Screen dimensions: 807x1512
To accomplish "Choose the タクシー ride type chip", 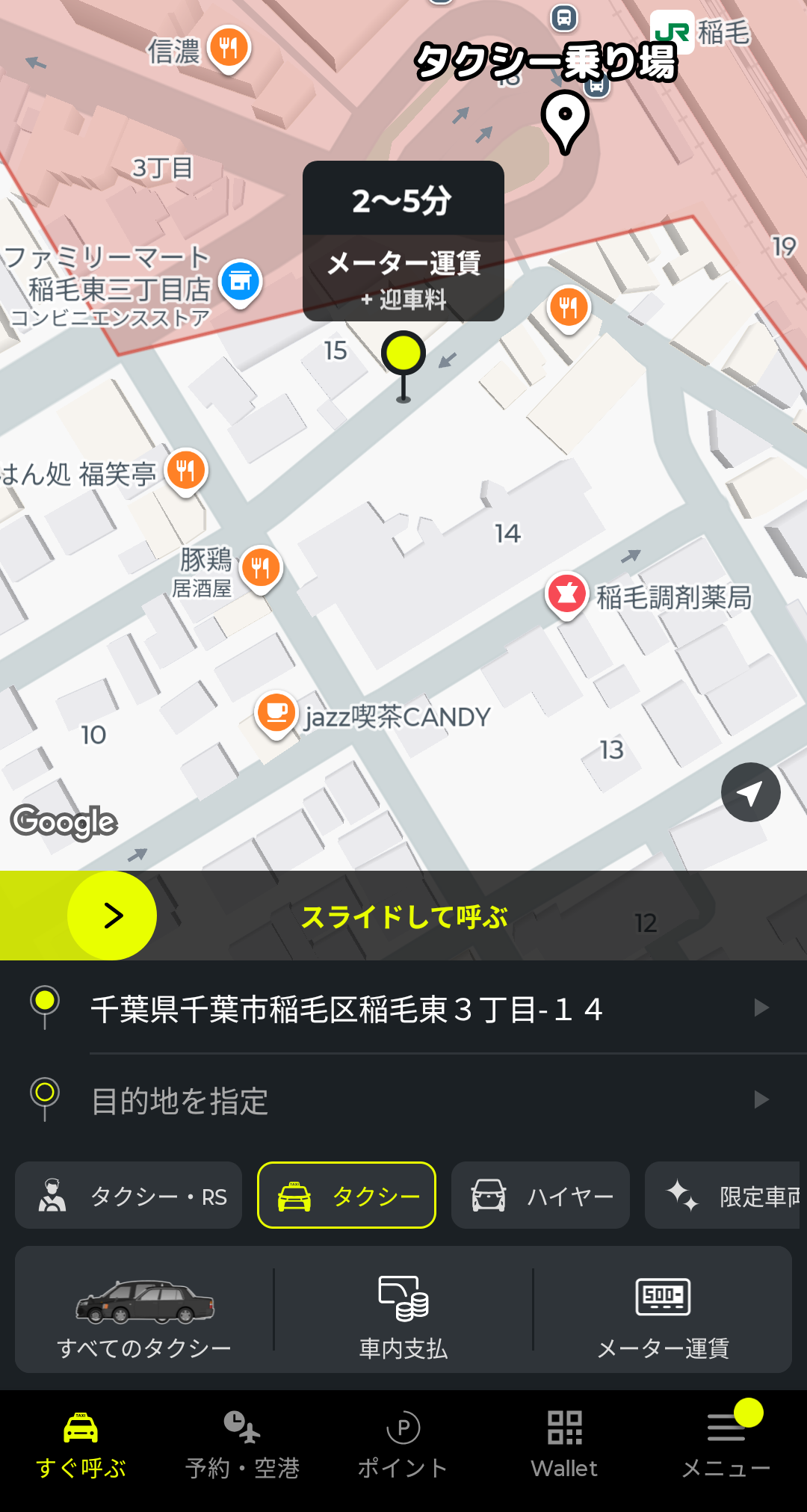I will pyautogui.click(x=347, y=1196).
